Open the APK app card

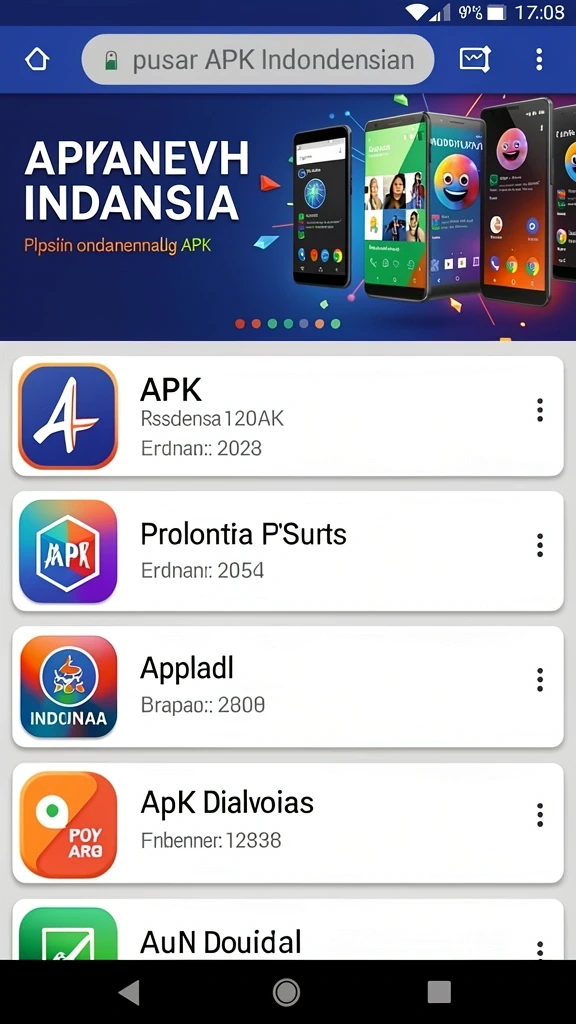(288, 416)
